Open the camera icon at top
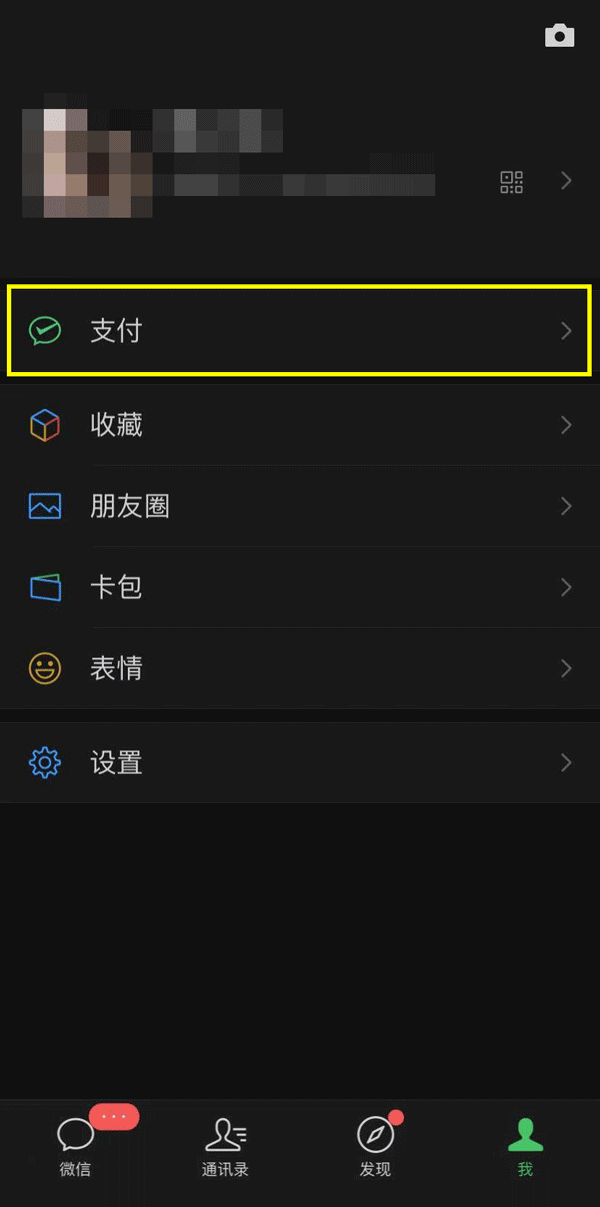 pyautogui.click(x=559, y=36)
